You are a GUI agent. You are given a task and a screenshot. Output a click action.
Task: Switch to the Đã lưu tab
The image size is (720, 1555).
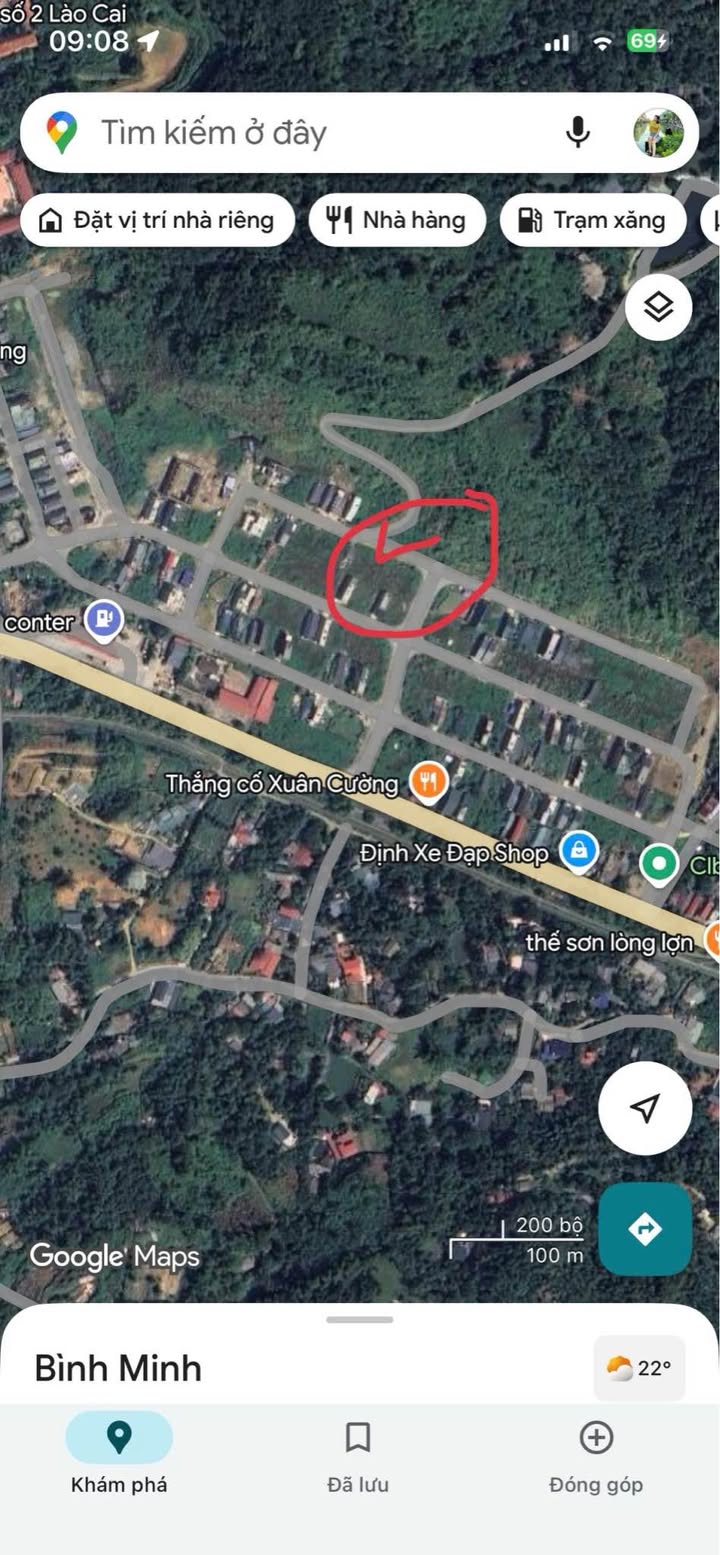click(358, 1456)
